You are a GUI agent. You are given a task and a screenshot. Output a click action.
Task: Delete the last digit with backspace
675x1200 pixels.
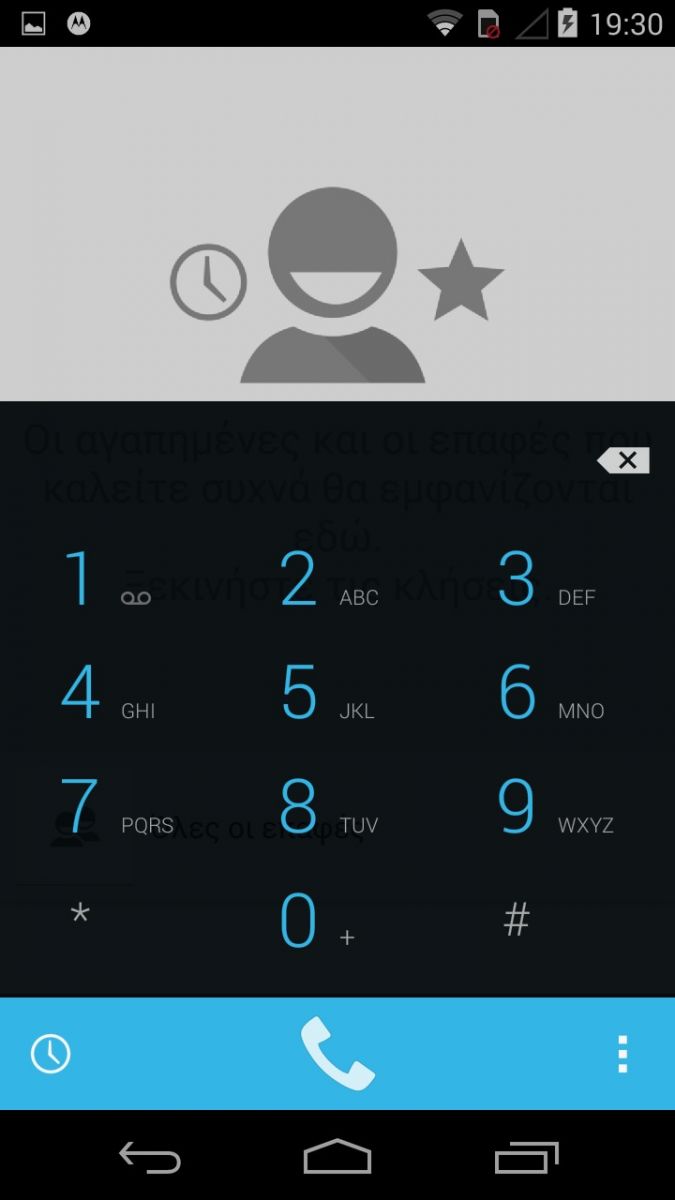click(x=624, y=460)
